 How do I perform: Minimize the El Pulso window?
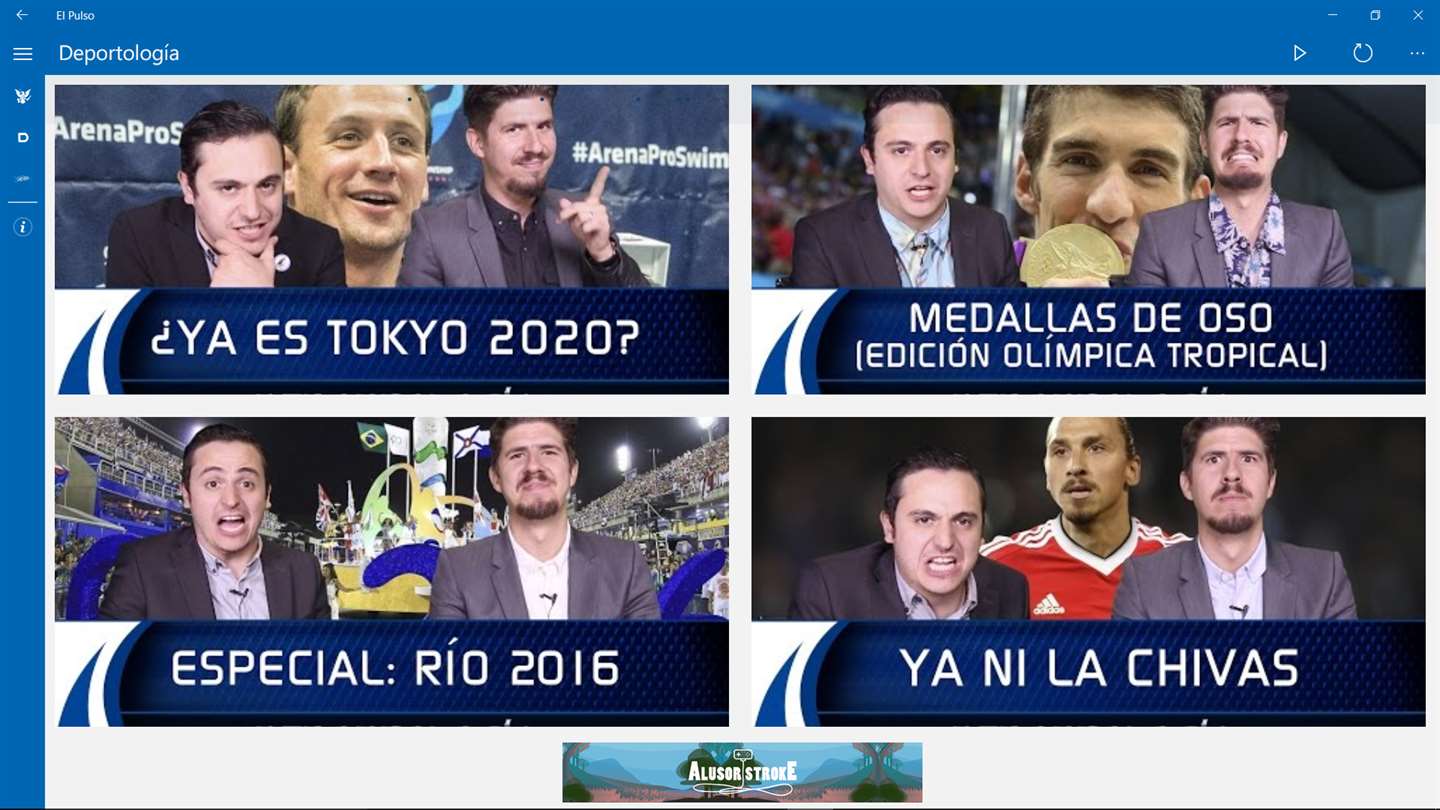click(1332, 15)
